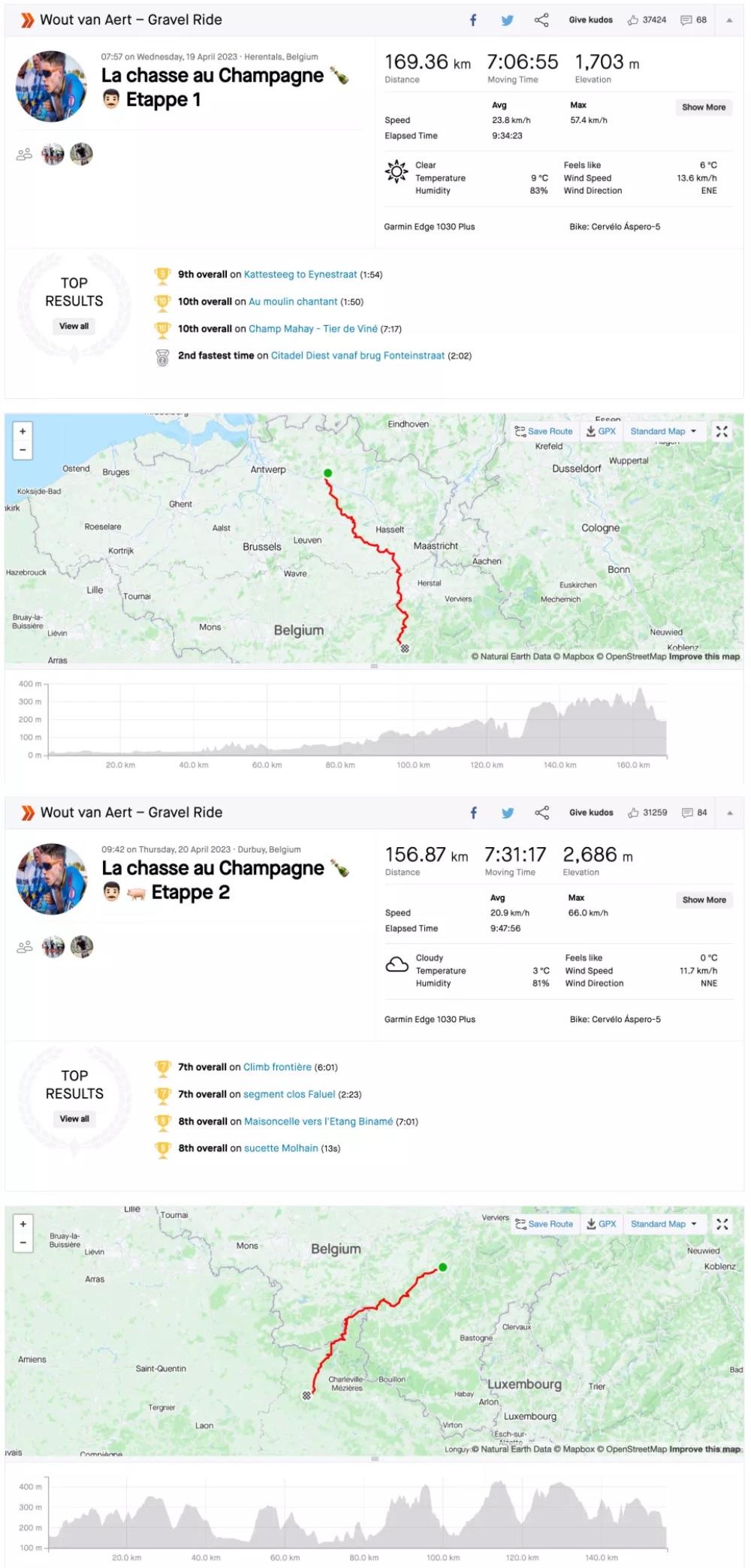Download the GPX for Etappe 1
Image resolution: width=751 pixels, height=1568 pixels.
point(601,432)
